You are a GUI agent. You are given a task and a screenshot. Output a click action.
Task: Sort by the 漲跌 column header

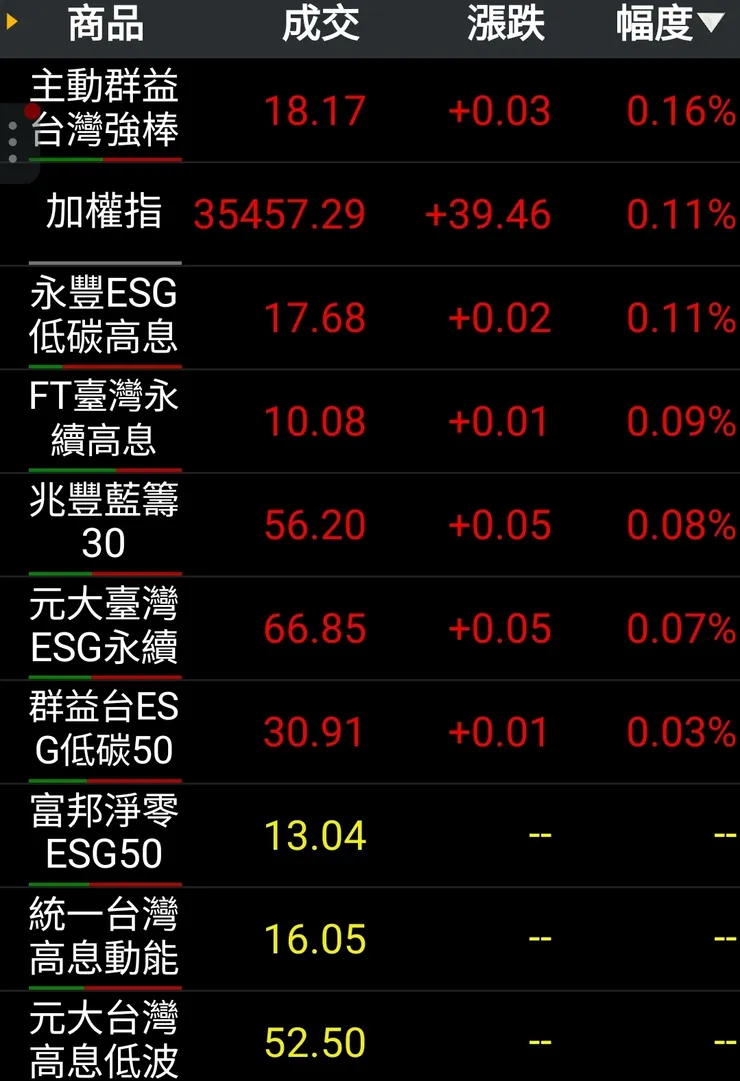506,26
